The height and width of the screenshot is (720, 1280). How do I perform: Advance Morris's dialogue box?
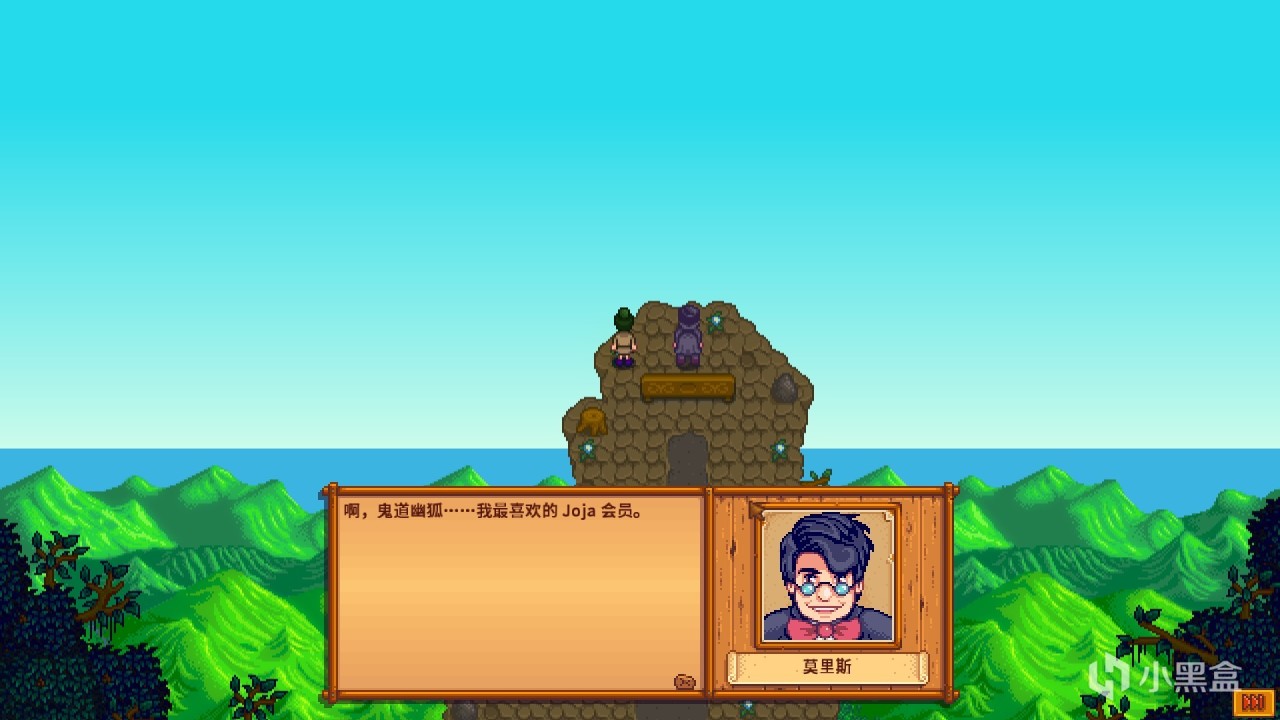(685, 681)
